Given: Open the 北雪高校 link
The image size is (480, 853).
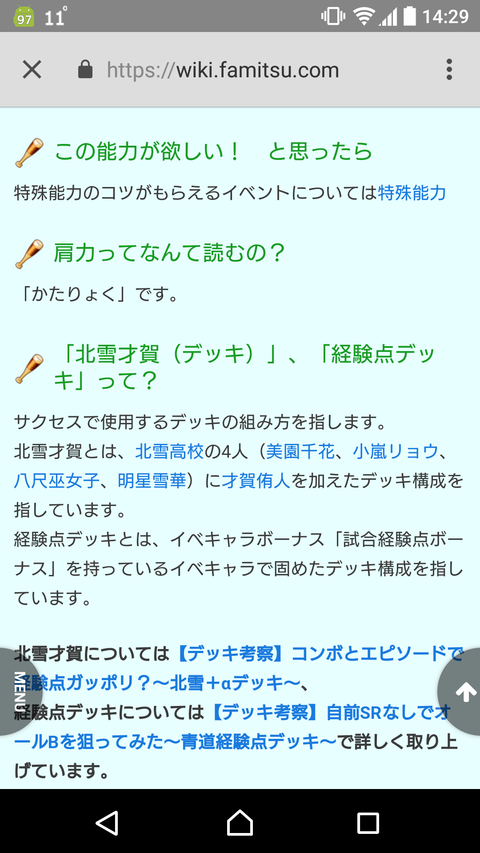Looking at the screenshot, I should [x=169, y=451].
